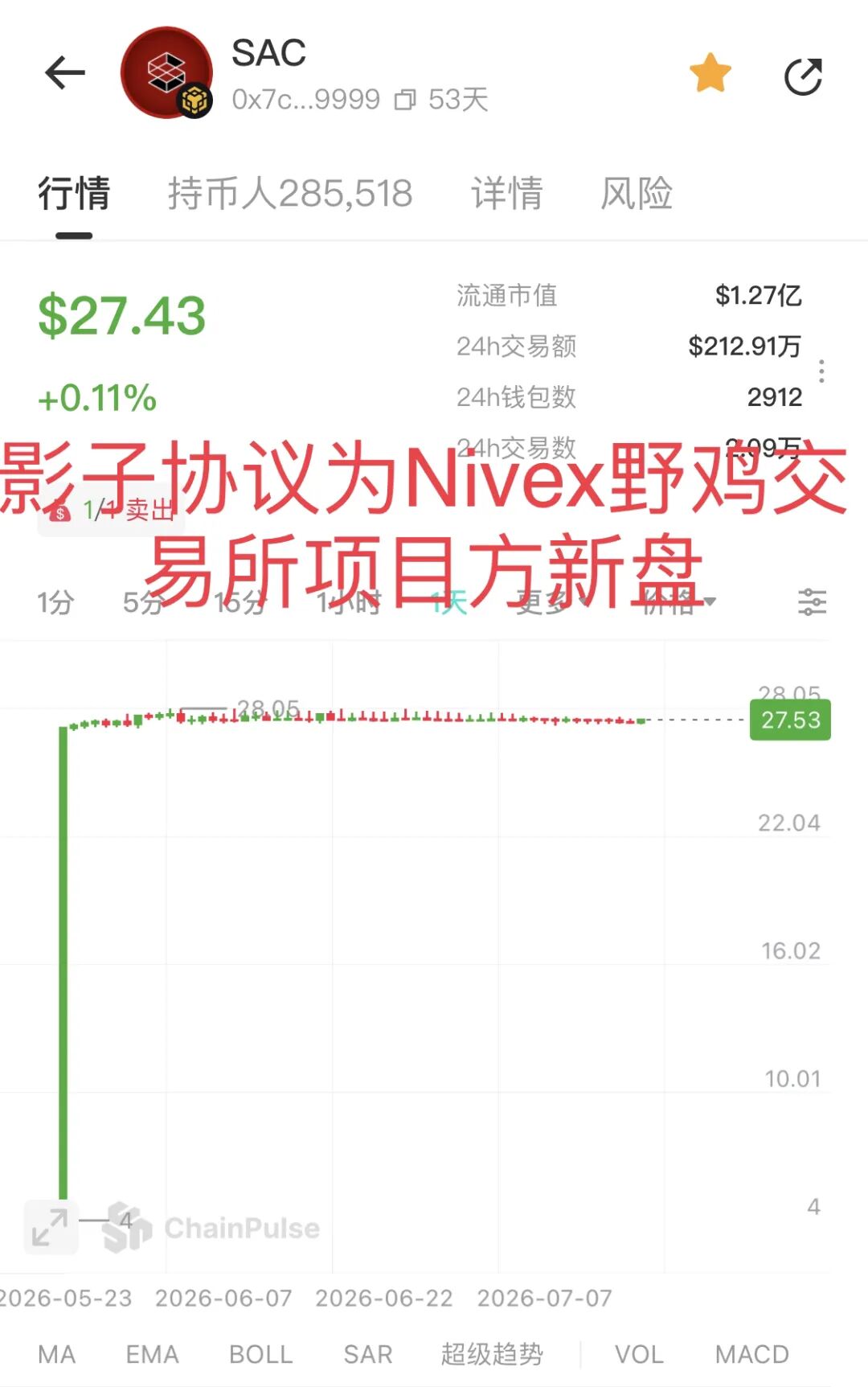Screen dimensions: 868x1387
Task: Select the 5分 chart interval
Action: (143, 602)
